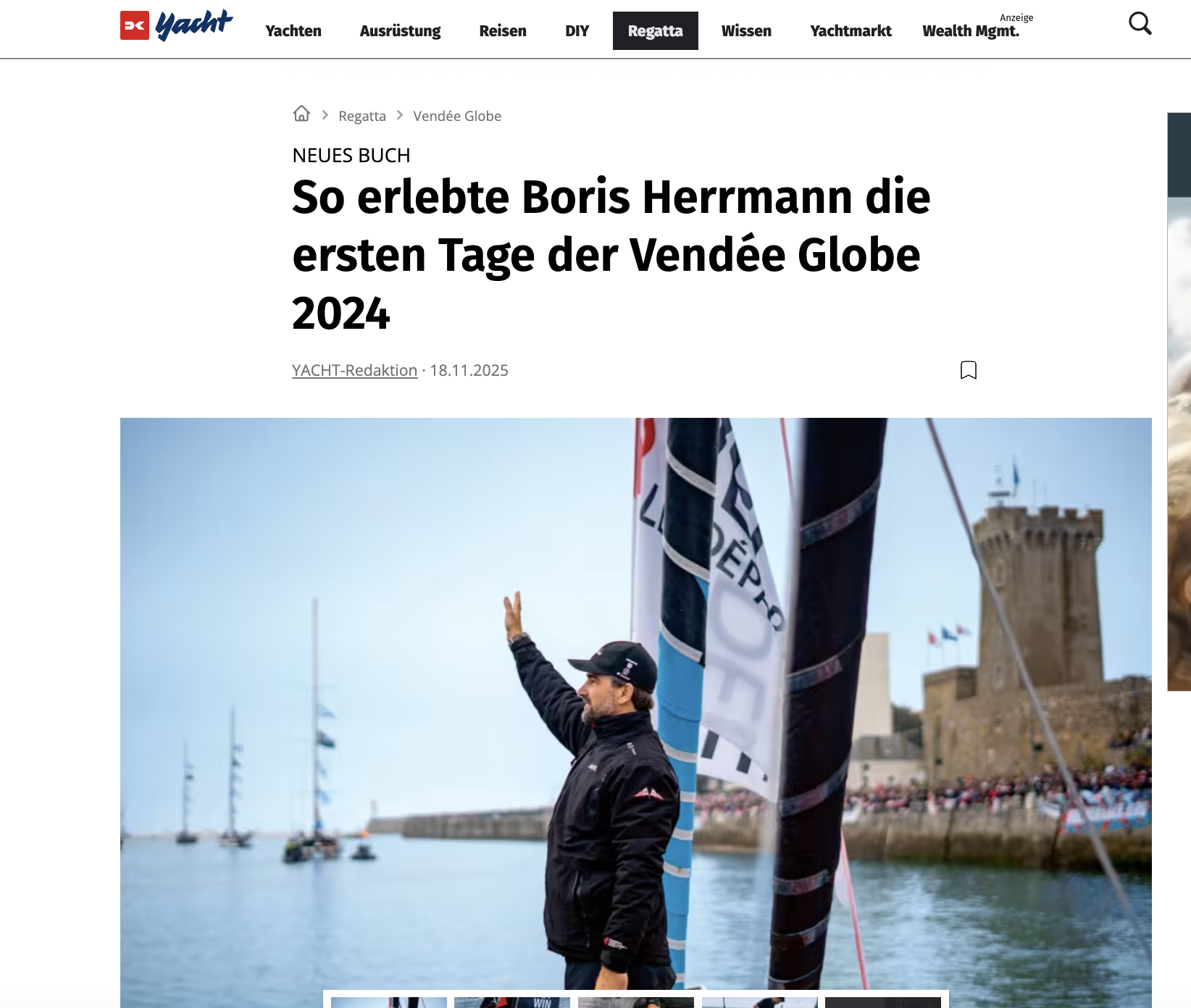Tap the home breadcrumb icon
This screenshot has height=1008, width=1191.
point(301,114)
